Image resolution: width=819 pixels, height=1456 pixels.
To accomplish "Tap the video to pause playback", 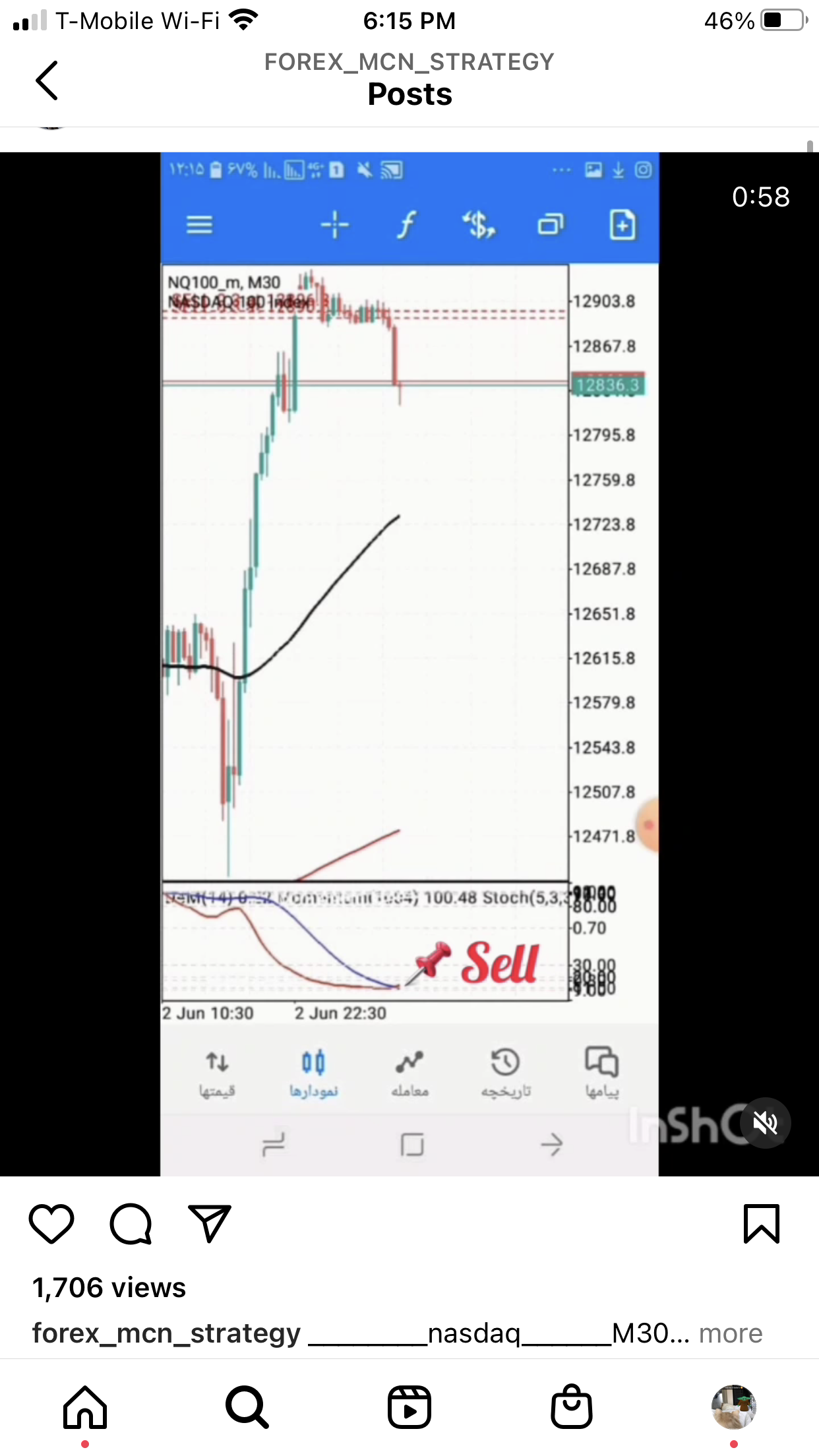I will pos(409,659).
